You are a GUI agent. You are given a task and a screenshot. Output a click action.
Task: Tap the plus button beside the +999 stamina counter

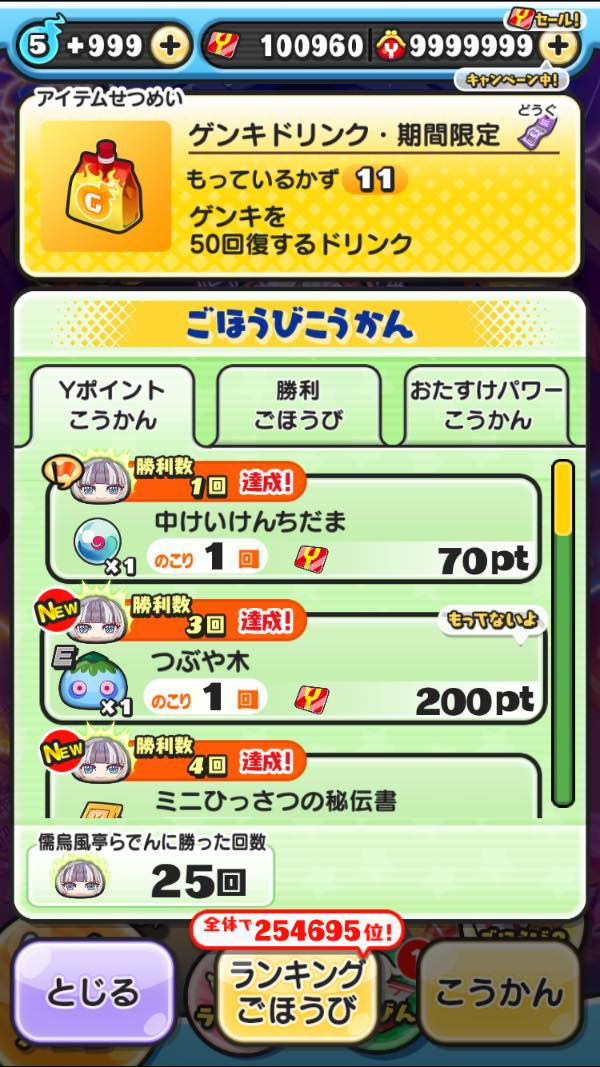168,45
